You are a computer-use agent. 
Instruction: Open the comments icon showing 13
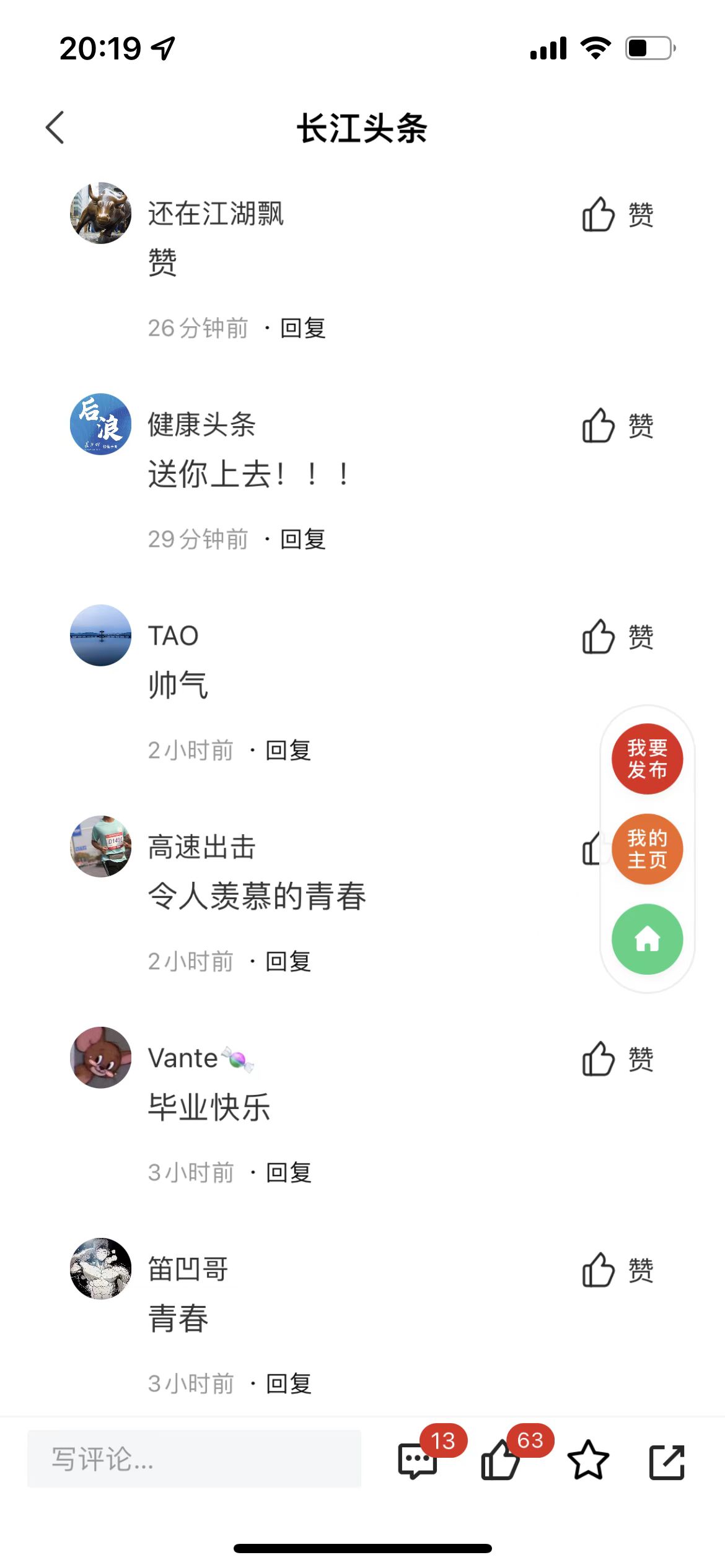(418, 1461)
